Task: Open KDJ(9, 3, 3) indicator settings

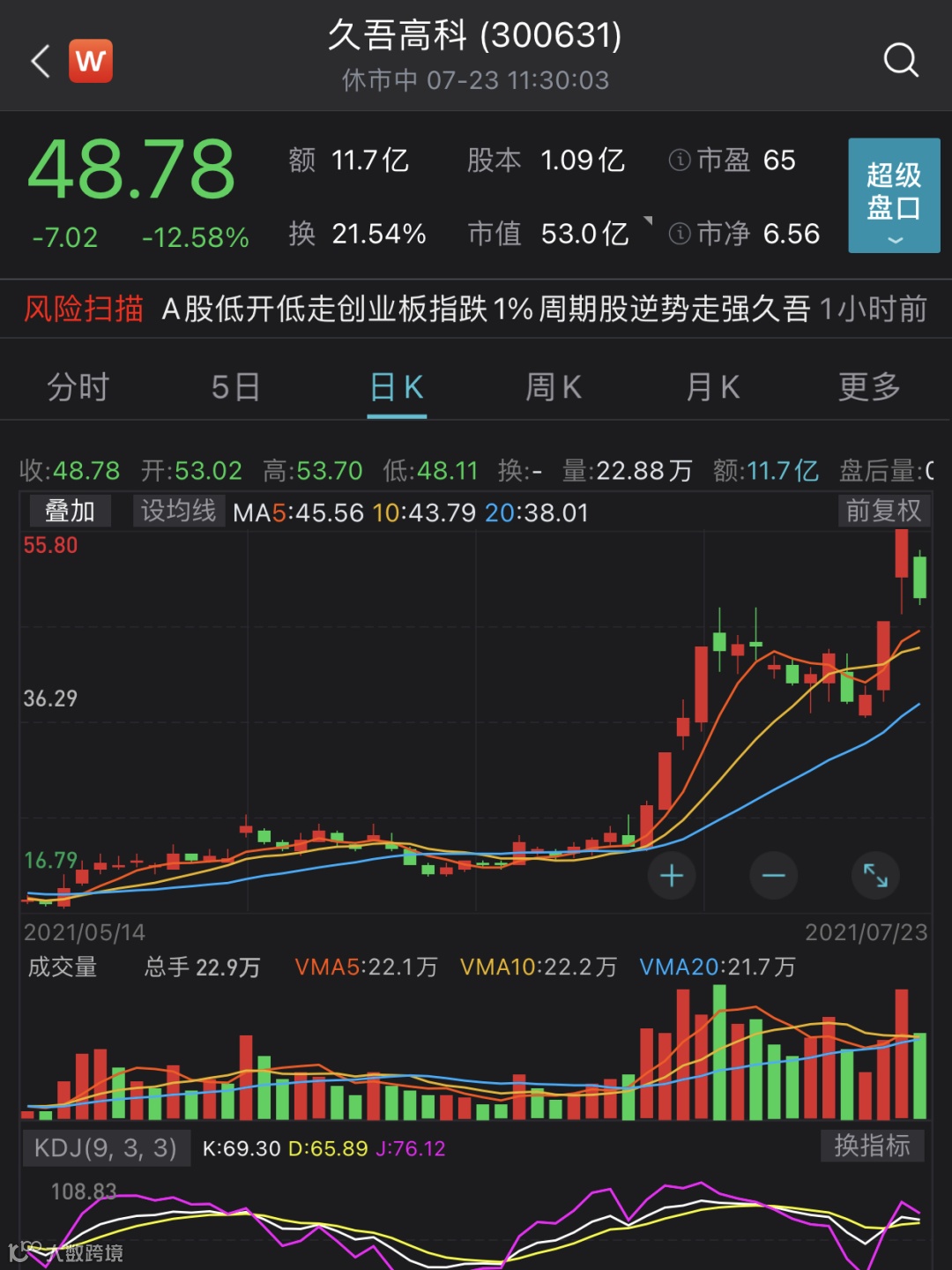Action: [106, 1147]
